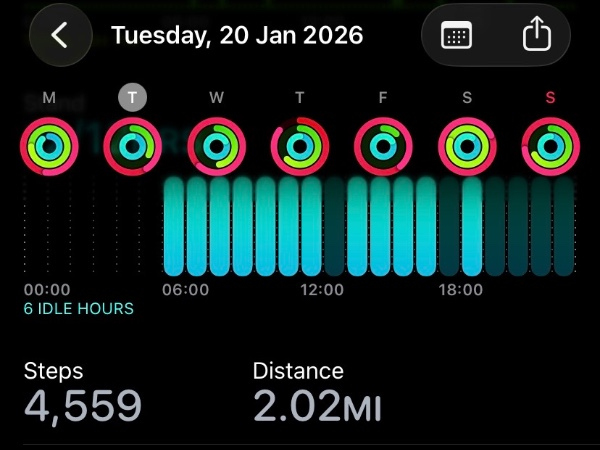600x450 pixels.
Task: Share Tuesday's activity summary
Action: point(537,35)
